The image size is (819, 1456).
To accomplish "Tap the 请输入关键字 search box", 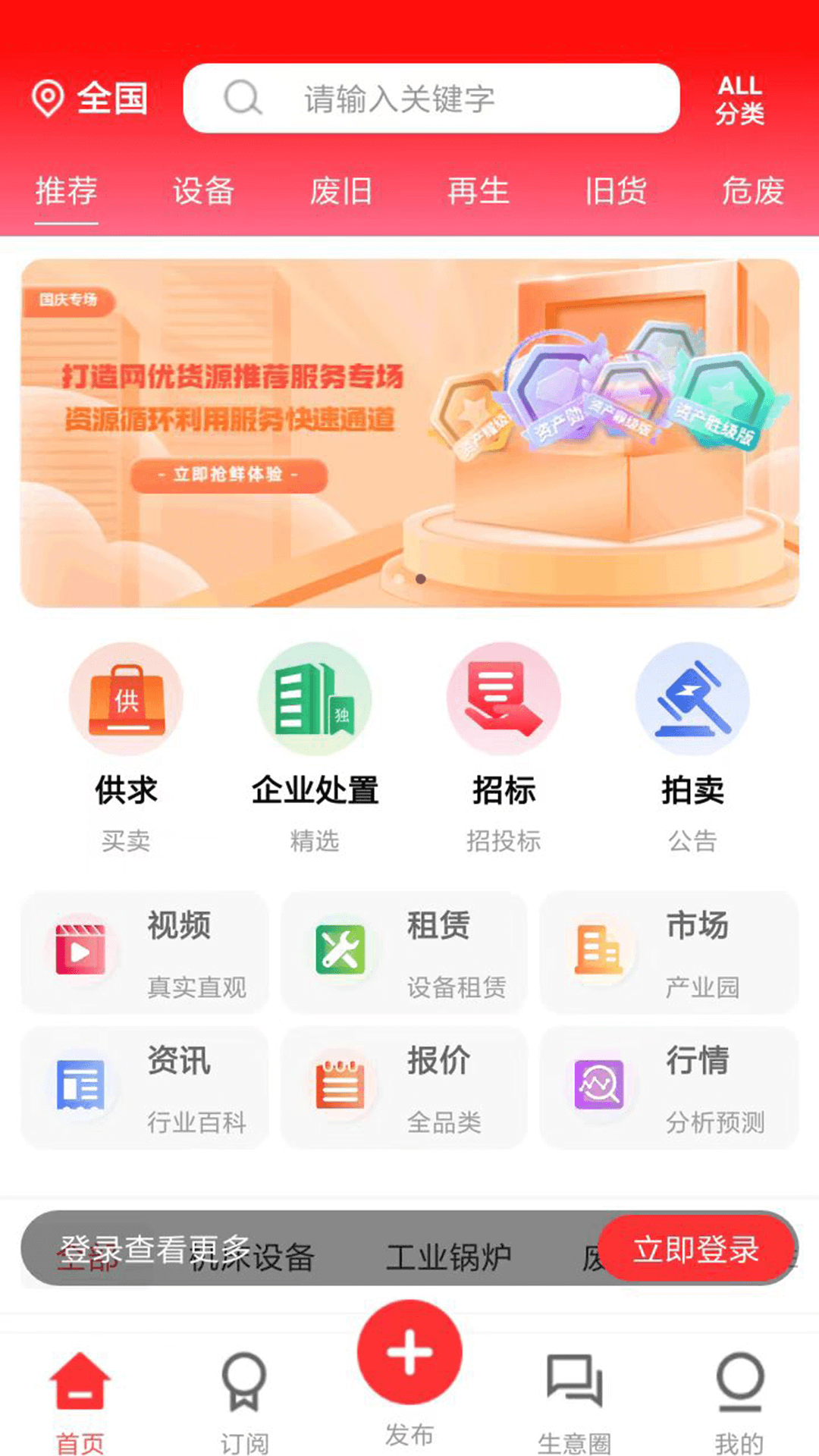I will click(x=431, y=99).
